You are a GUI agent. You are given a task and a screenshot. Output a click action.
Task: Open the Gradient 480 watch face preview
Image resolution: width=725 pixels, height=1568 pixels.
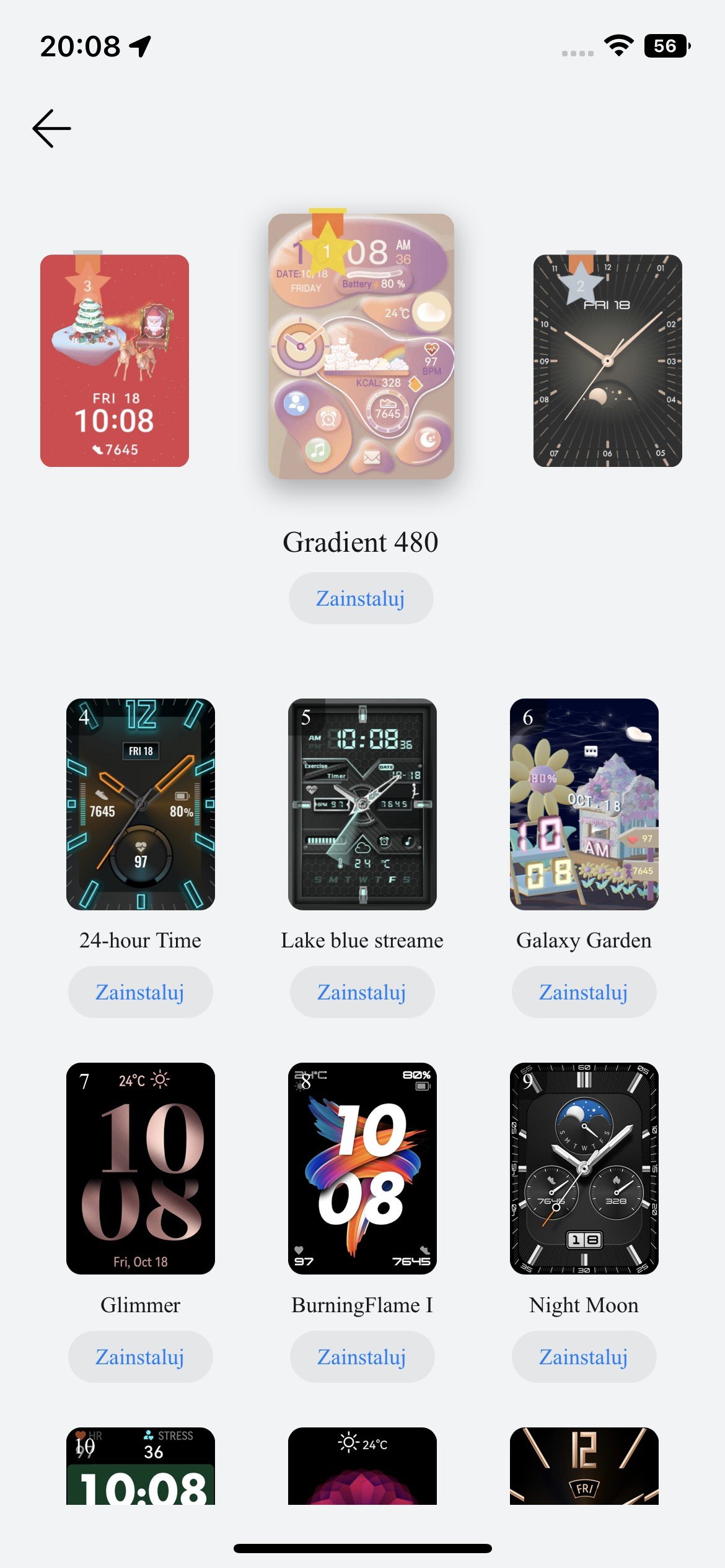[361, 347]
